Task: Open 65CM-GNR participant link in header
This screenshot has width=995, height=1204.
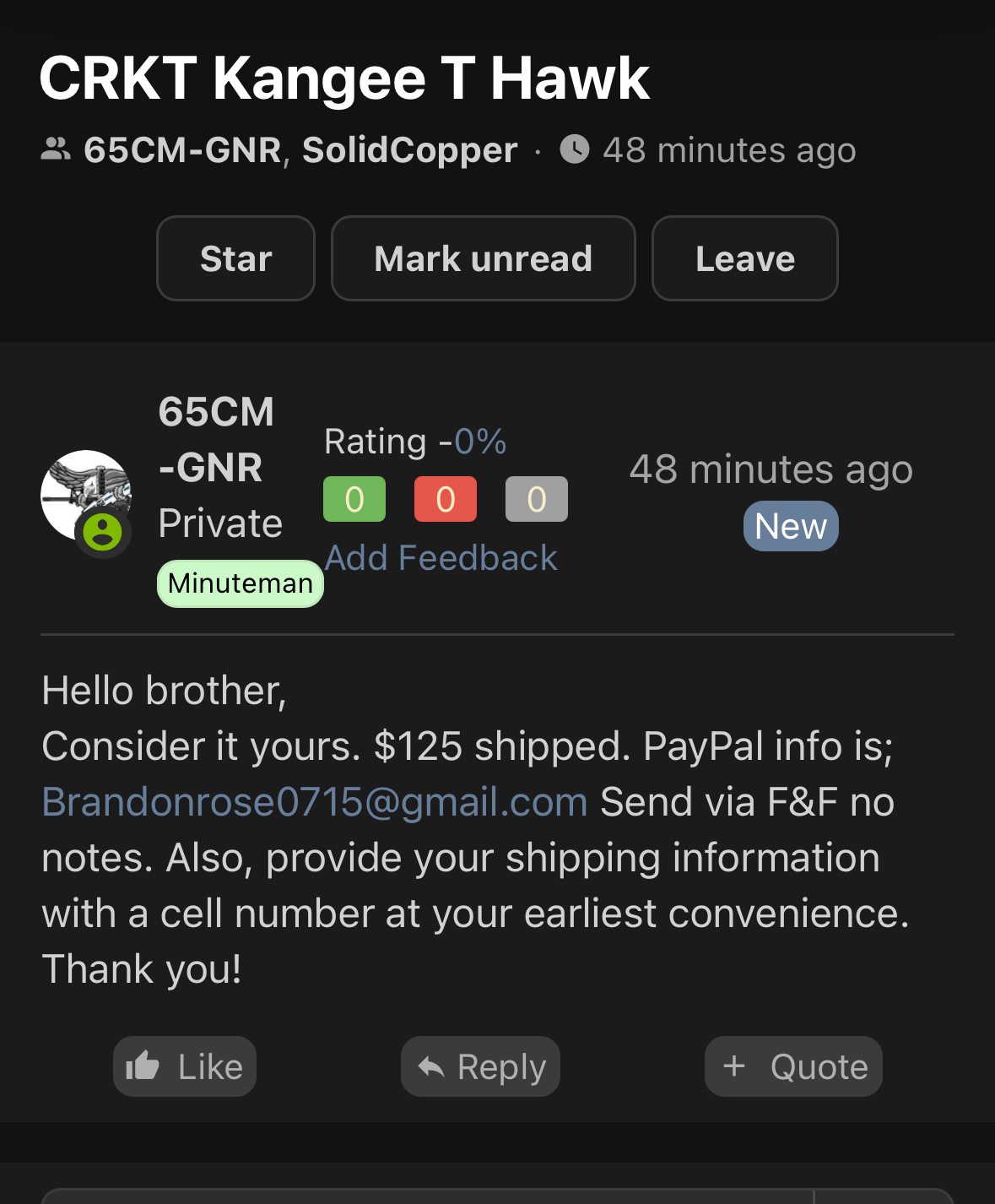Action: point(181,150)
